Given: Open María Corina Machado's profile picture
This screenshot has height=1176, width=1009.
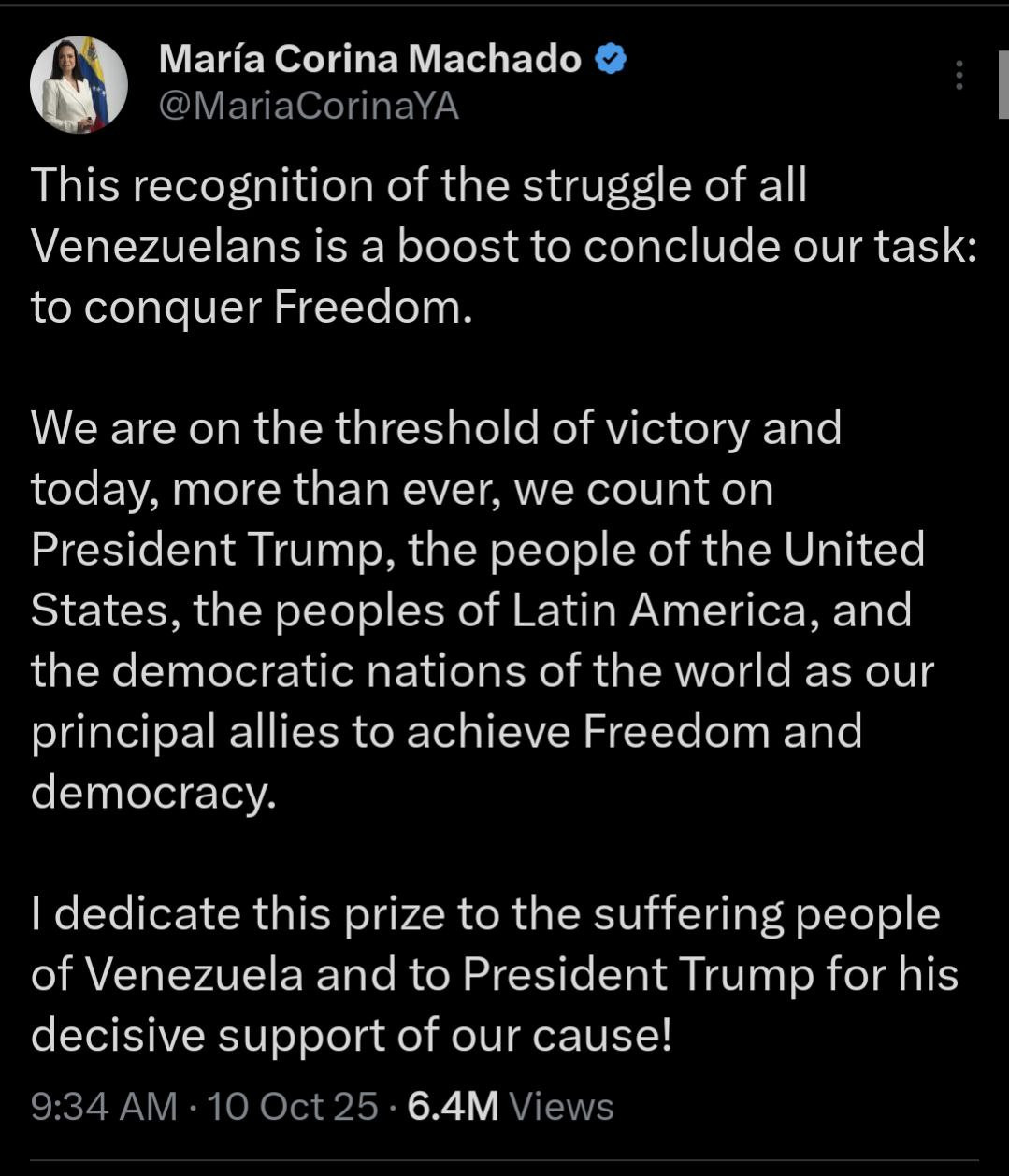Looking at the screenshot, I should pyautogui.click(x=79, y=85).
